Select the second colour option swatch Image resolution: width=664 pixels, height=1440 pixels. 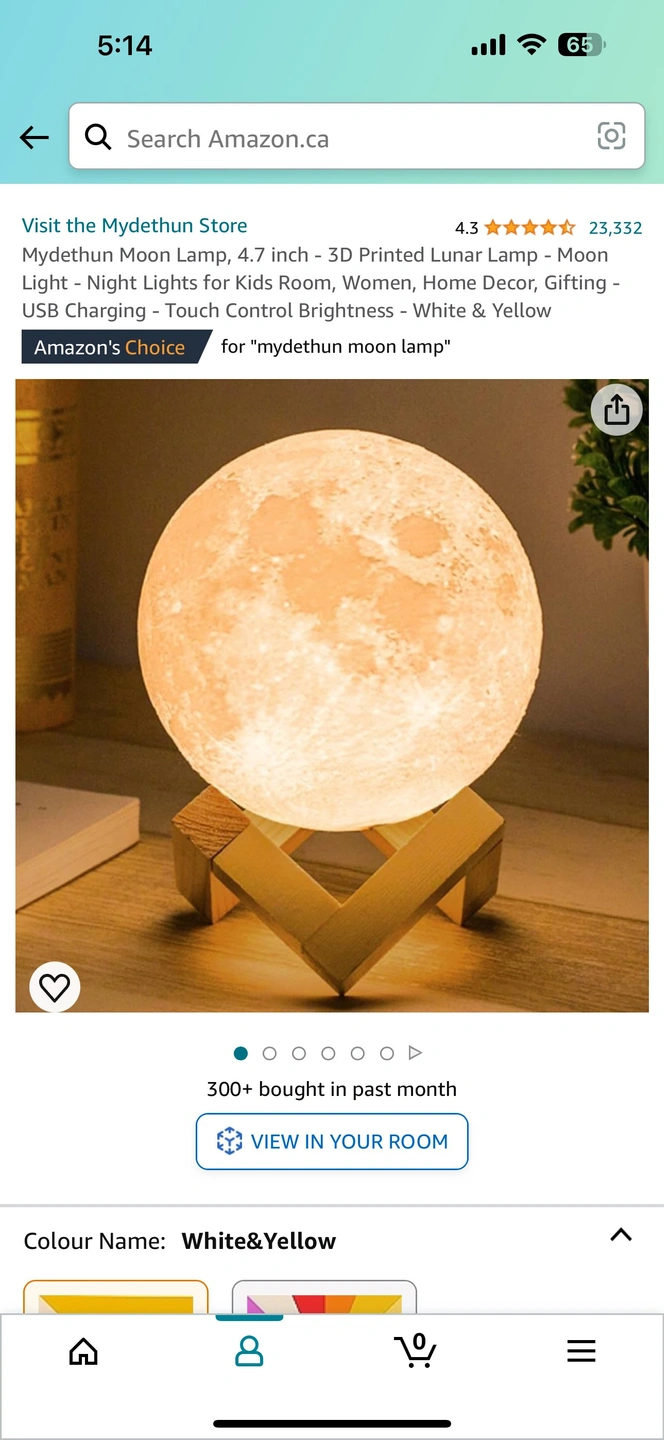pyautogui.click(x=324, y=1297)
